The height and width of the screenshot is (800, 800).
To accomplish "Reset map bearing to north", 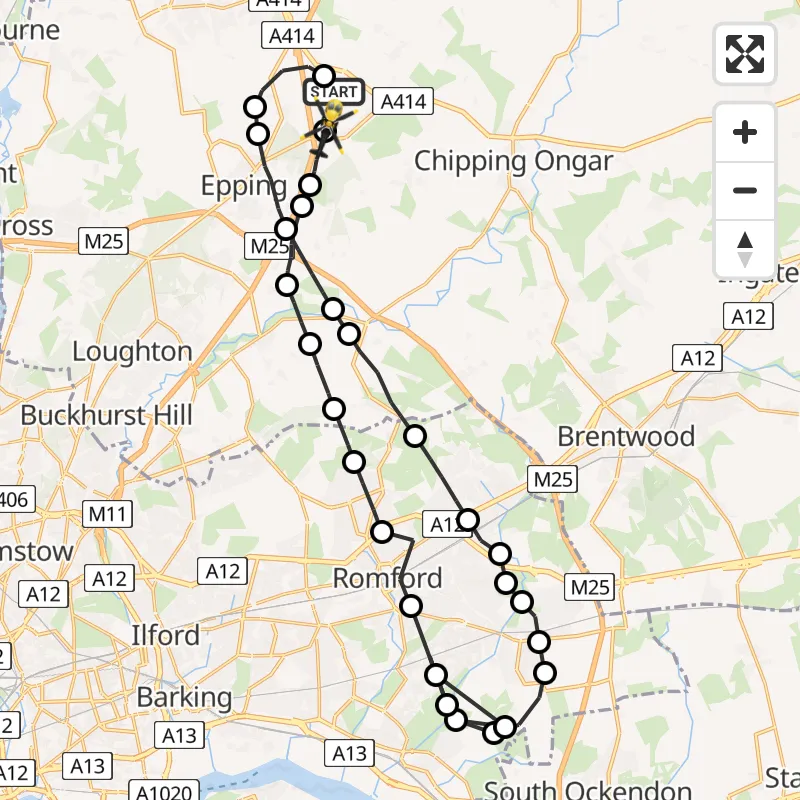I will tap(745, 248).
